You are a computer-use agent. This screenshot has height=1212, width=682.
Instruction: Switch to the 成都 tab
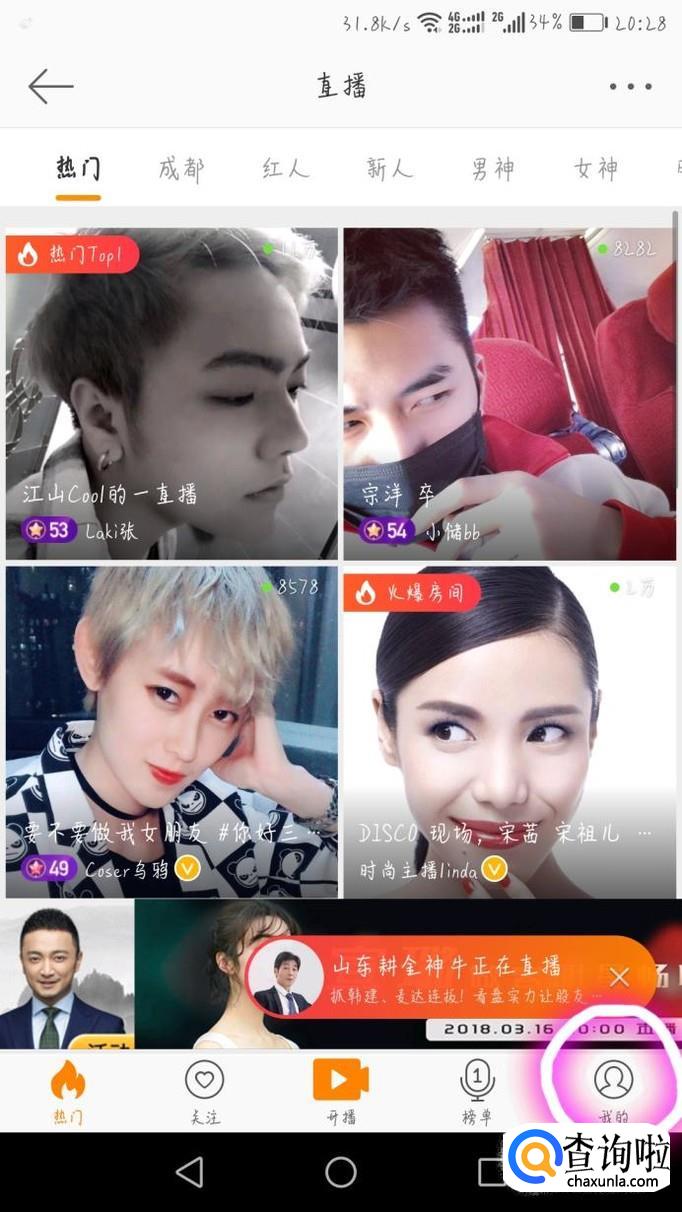[181, 168]
